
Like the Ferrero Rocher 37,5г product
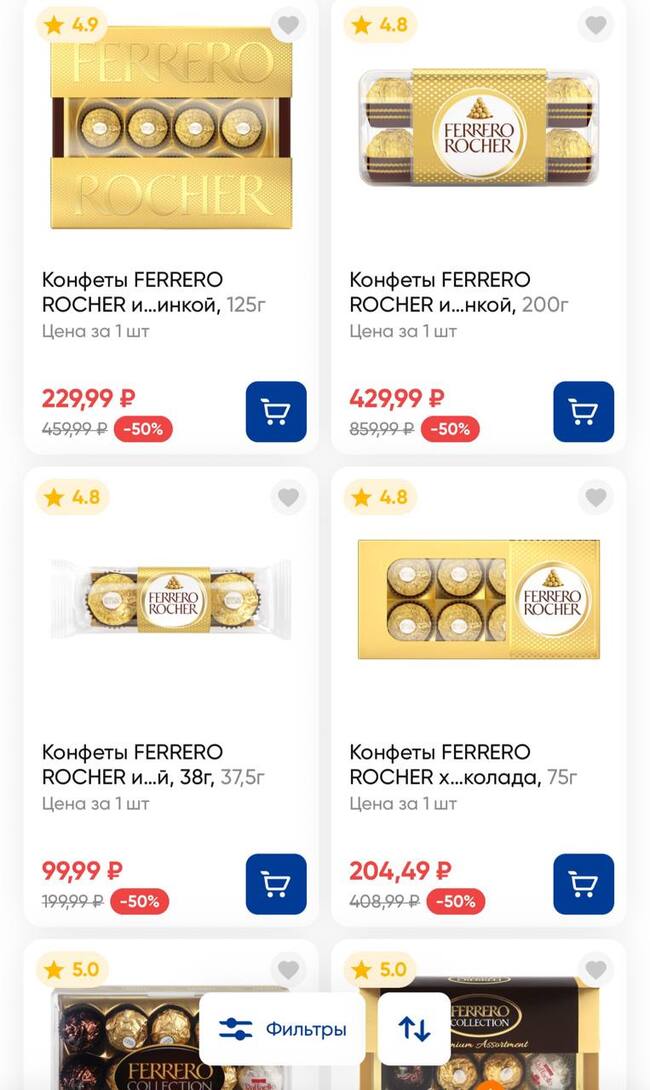pos(288,497)
